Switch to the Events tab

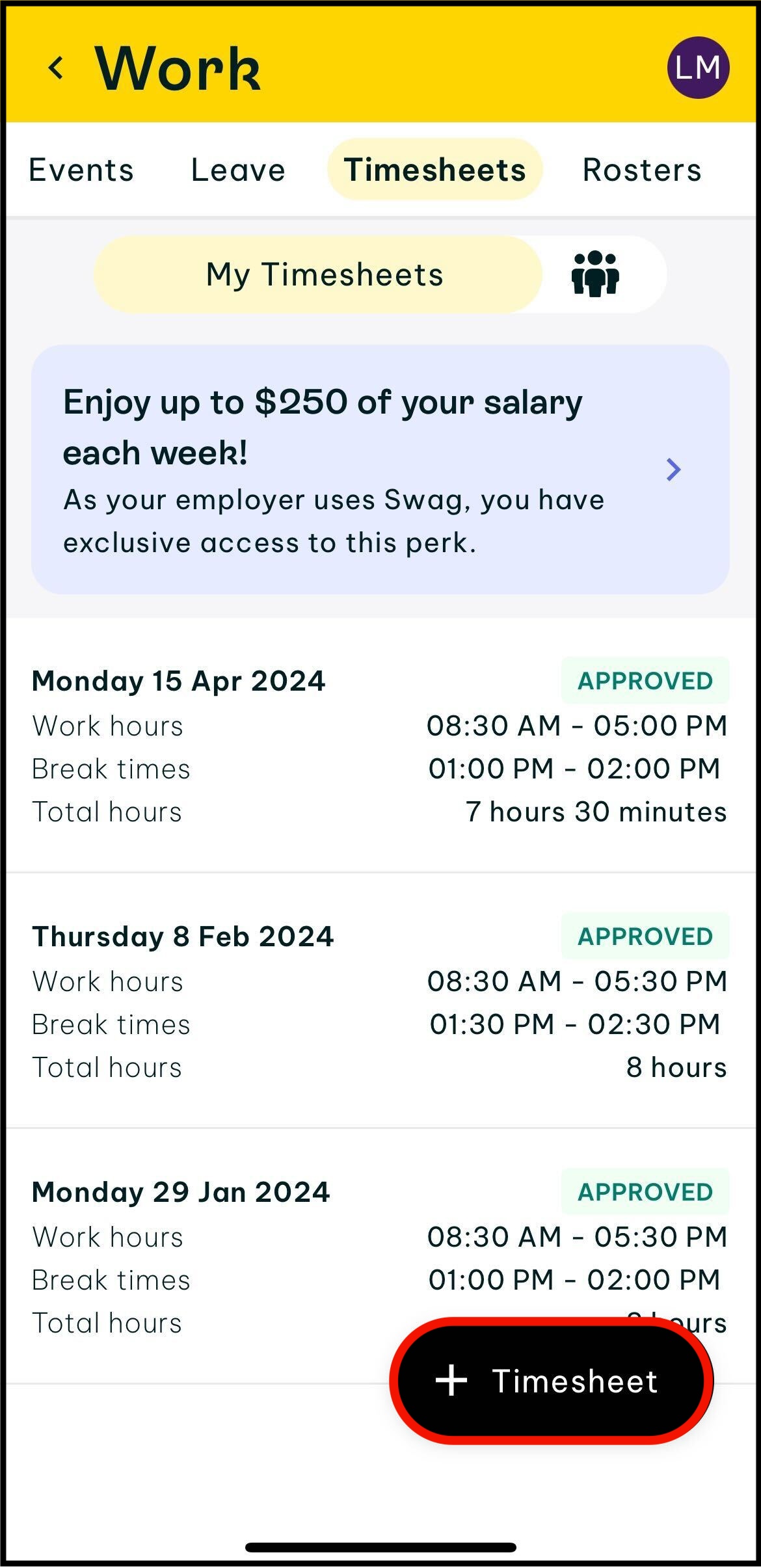point(81,170)
